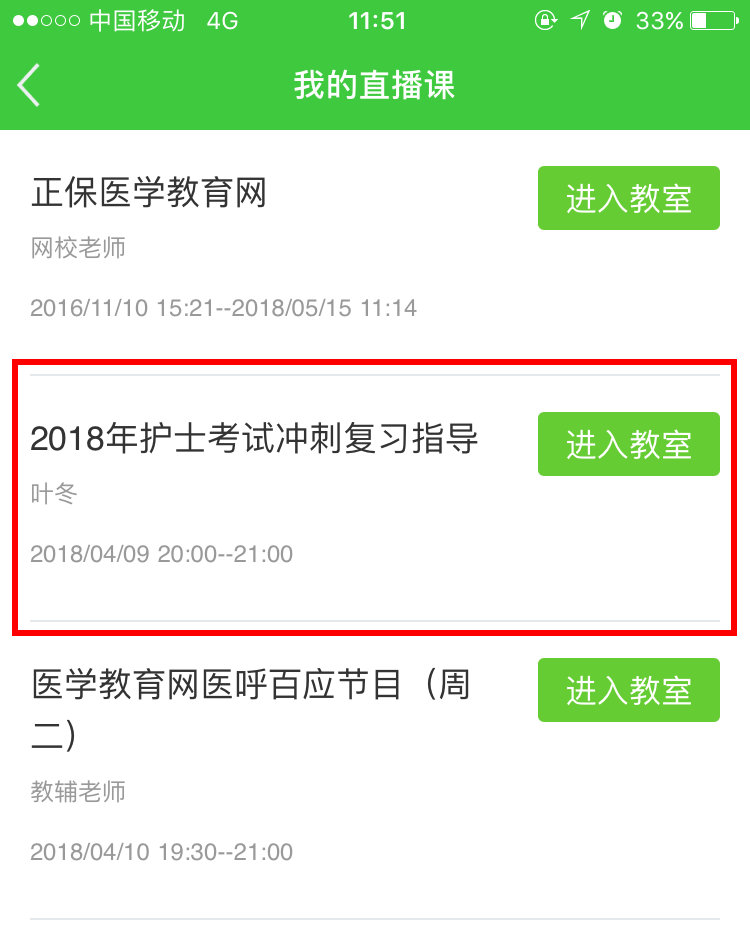Enter classroom for 2018年护士考试冲刺复习指导
The height and width of the screenshot is (952, 750).
[x=628, y=444]
